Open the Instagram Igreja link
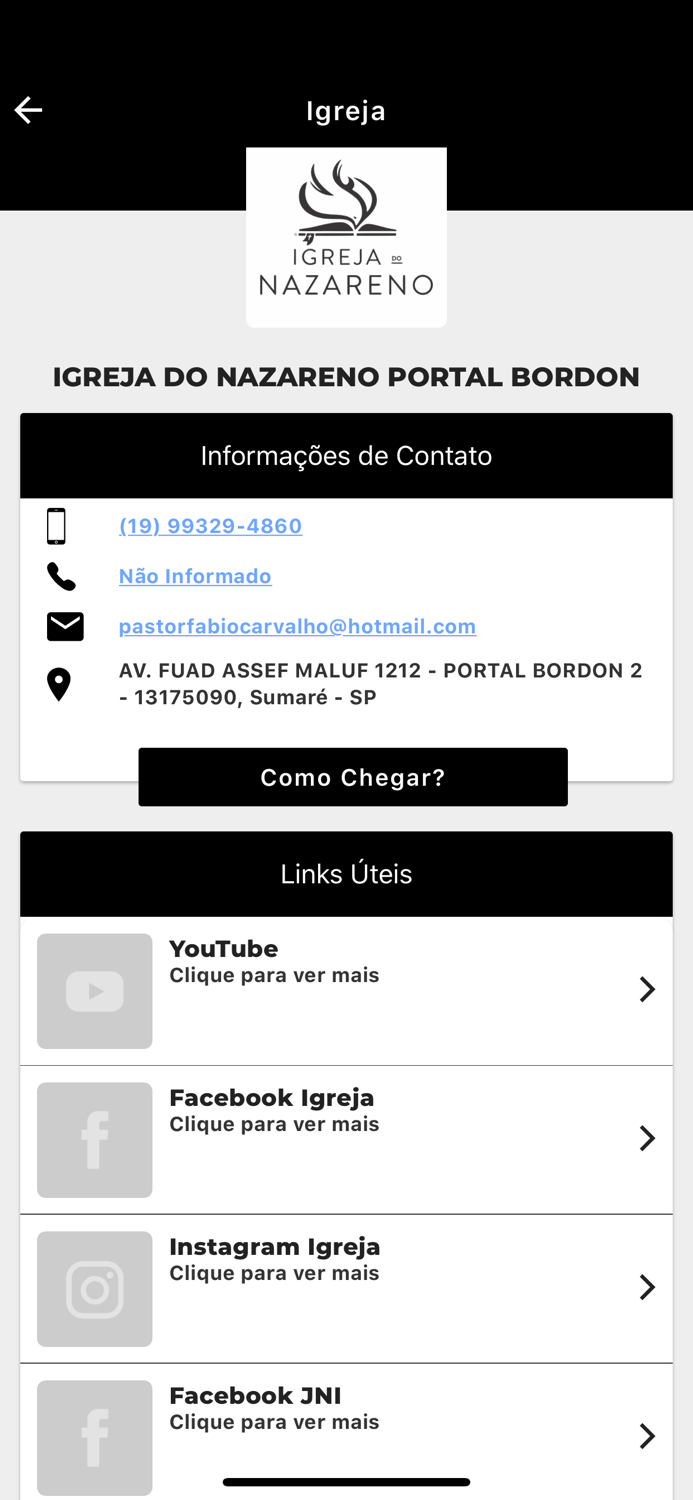This screenshot has height=1500, width=693. [x=346, y=1288]
